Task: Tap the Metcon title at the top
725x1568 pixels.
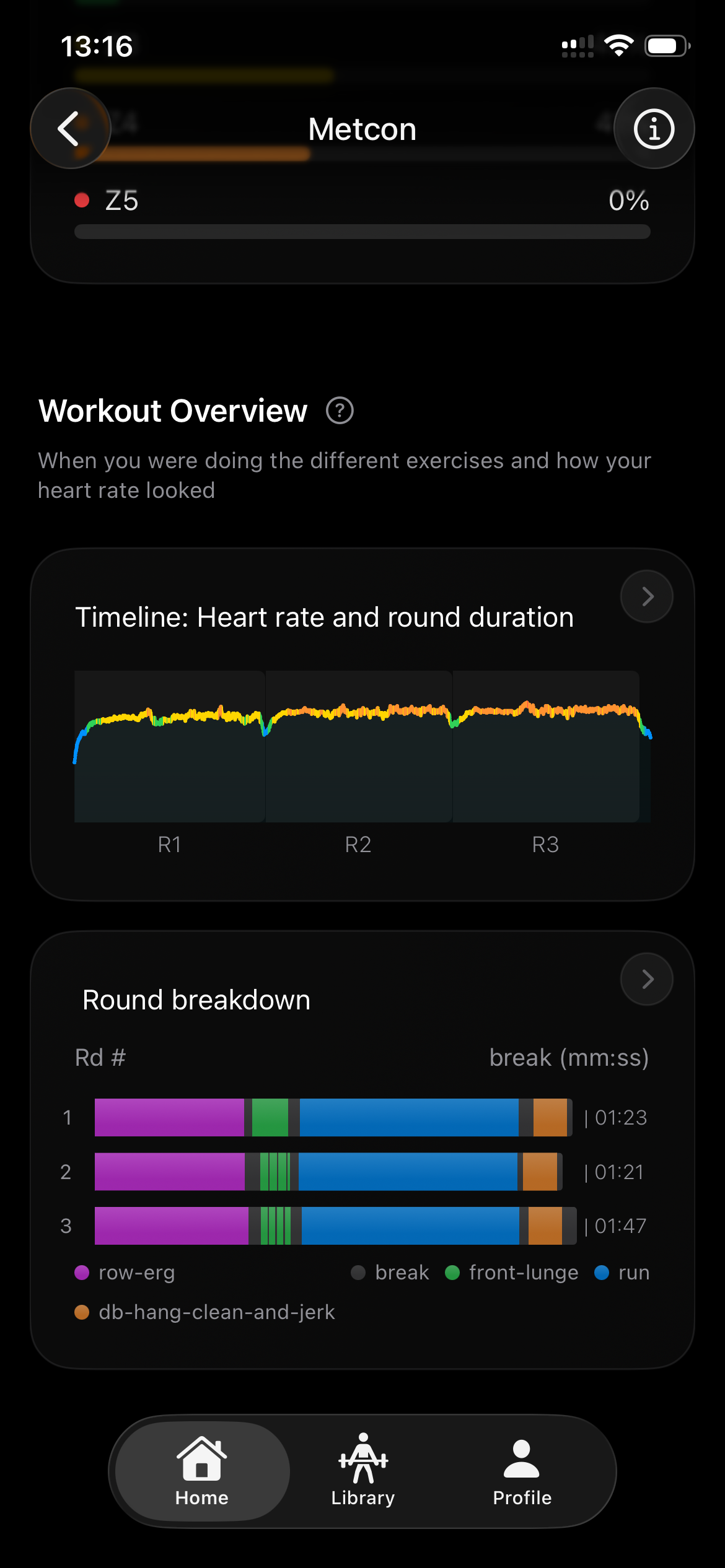Action: [x=362, y=128]
